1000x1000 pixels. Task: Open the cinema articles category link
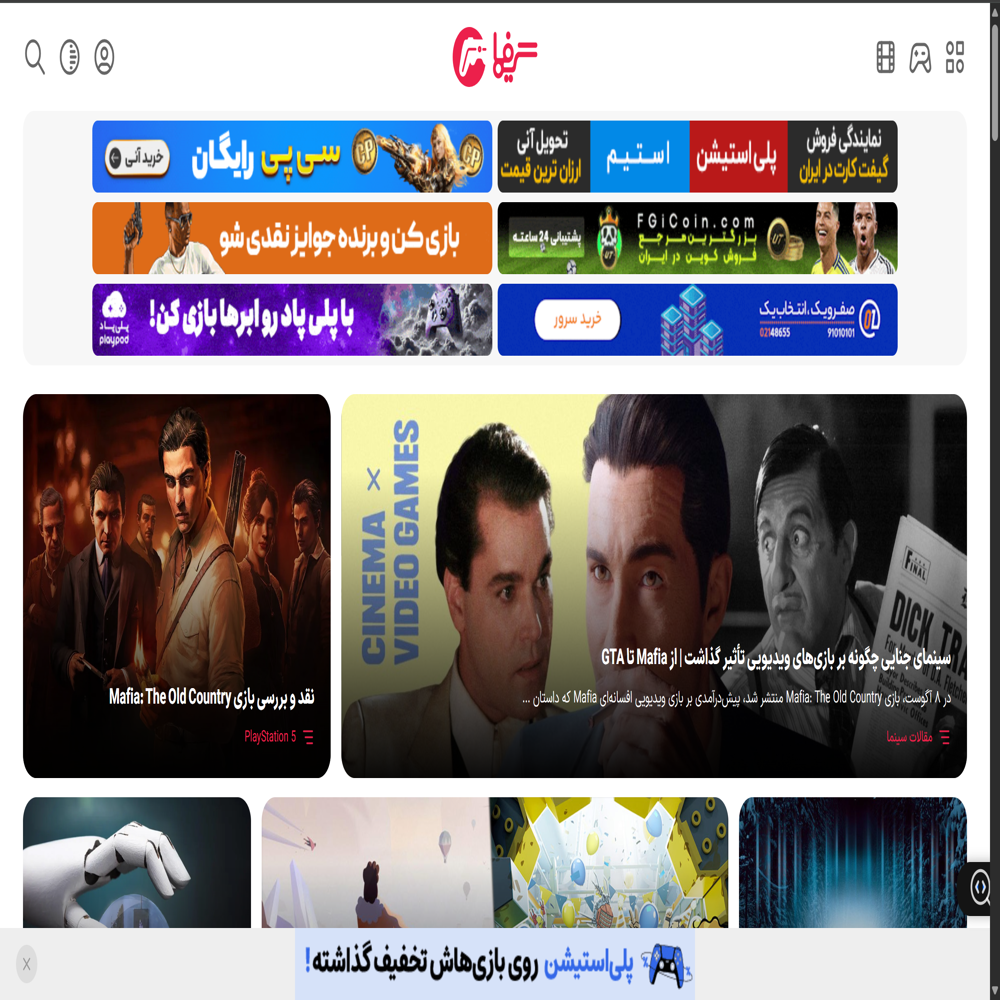[x=909, y=737]
